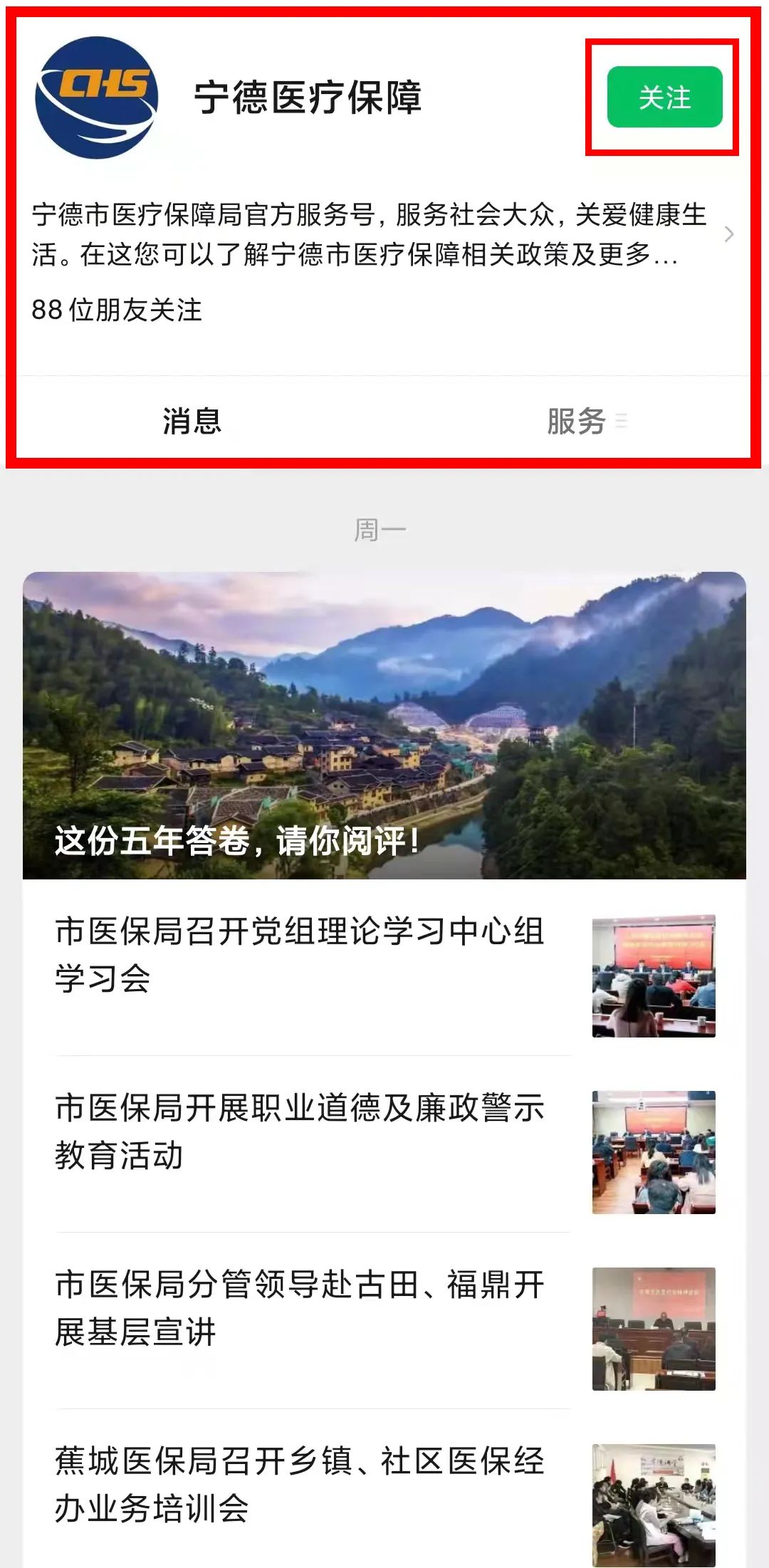This screenshot has width=769, height=1568.
Task: Open article 蕉城医保局召开乡镇、社区医保经办业务培训会
Action: 384,1489
